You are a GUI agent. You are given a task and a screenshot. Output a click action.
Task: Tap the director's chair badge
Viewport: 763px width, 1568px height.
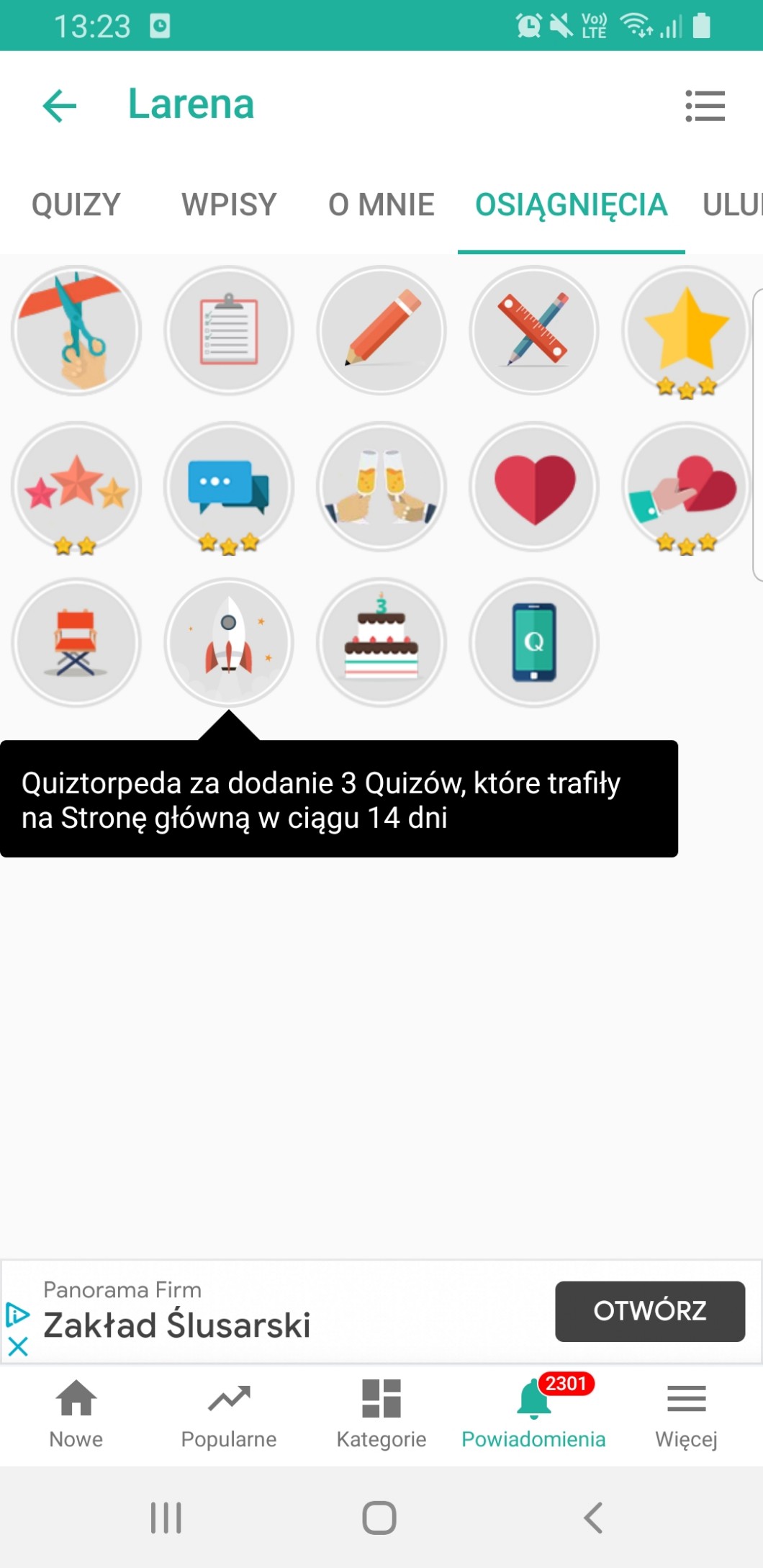pos(76,643)
